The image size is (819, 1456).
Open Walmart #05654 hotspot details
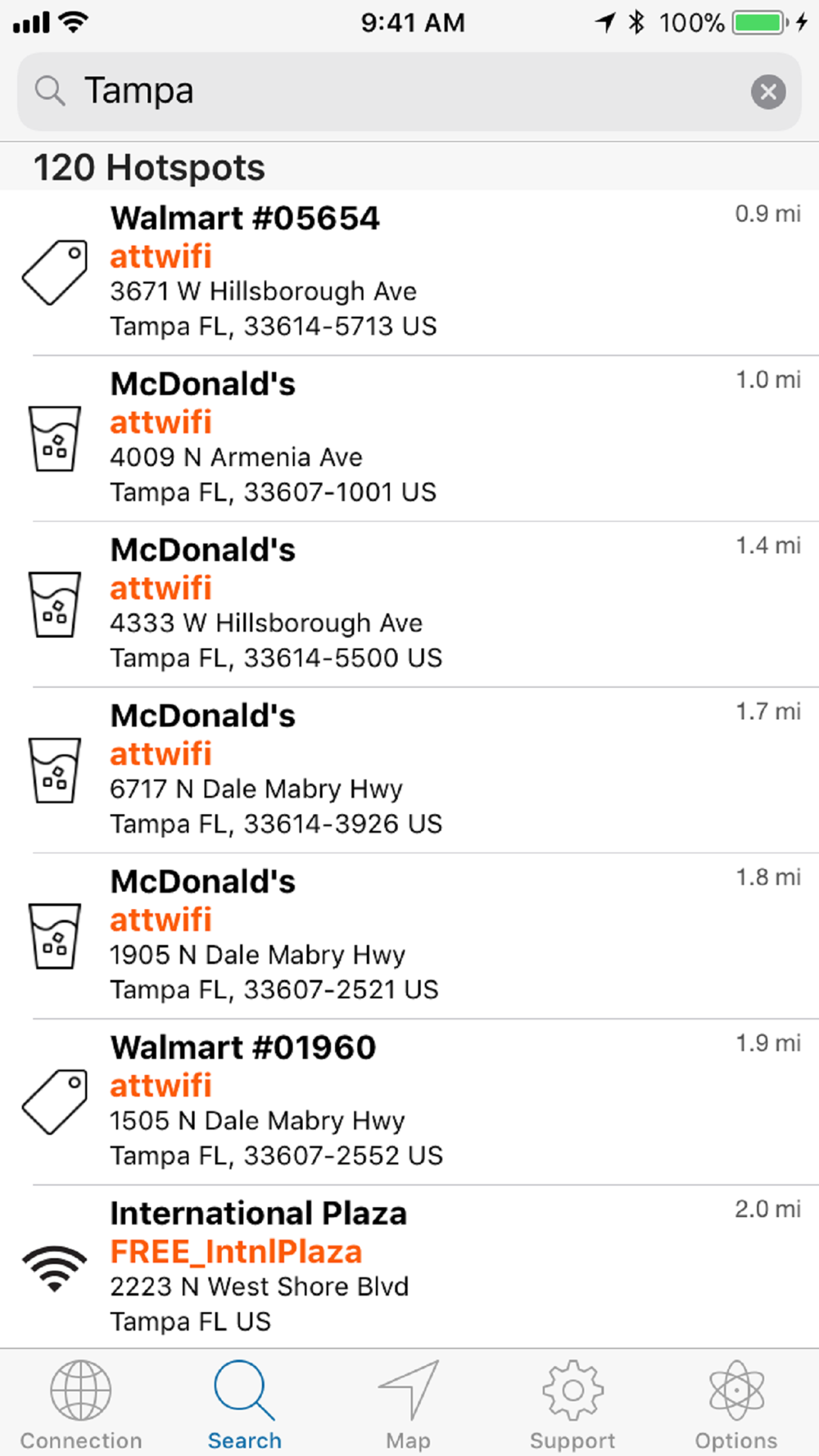coord(409,273)
